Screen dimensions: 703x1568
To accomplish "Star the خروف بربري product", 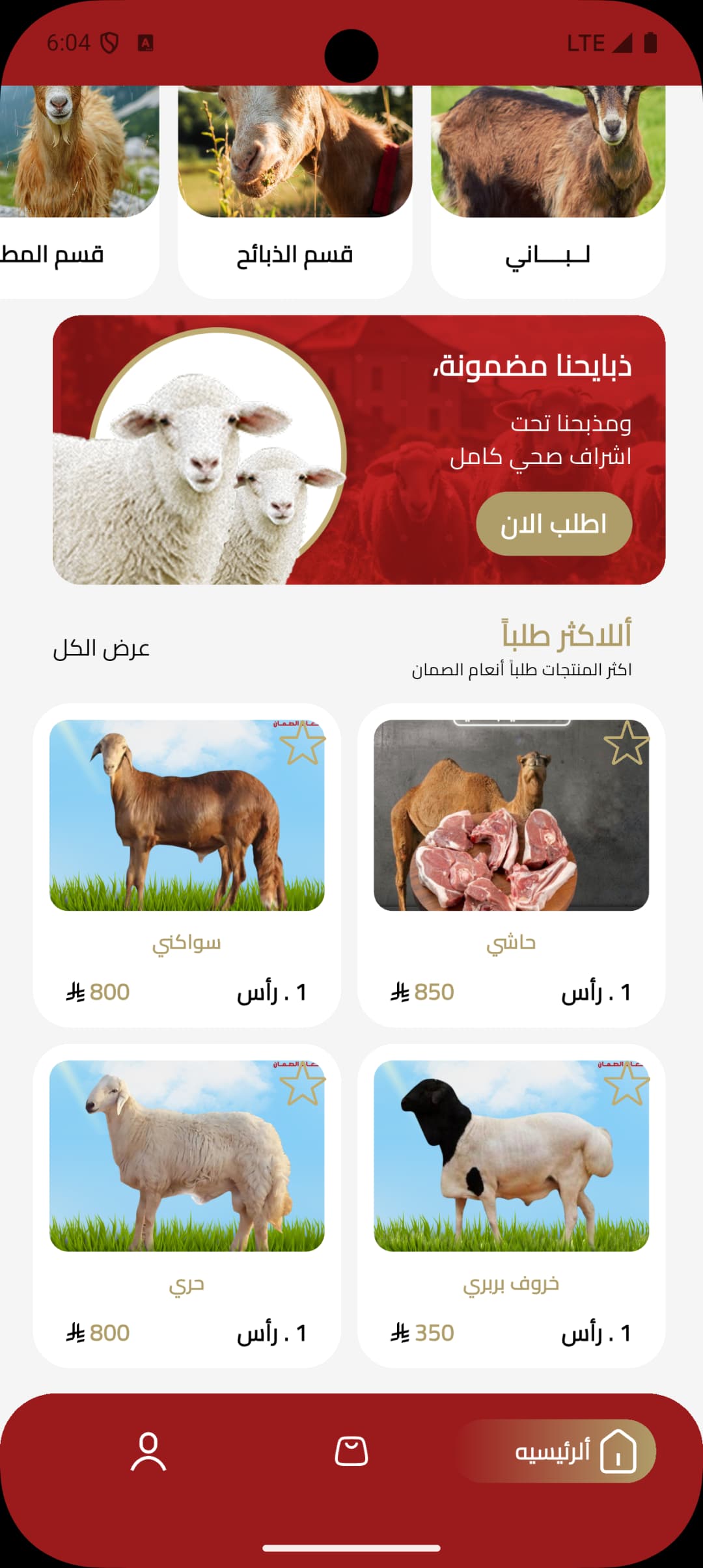I will (626, 1083).
